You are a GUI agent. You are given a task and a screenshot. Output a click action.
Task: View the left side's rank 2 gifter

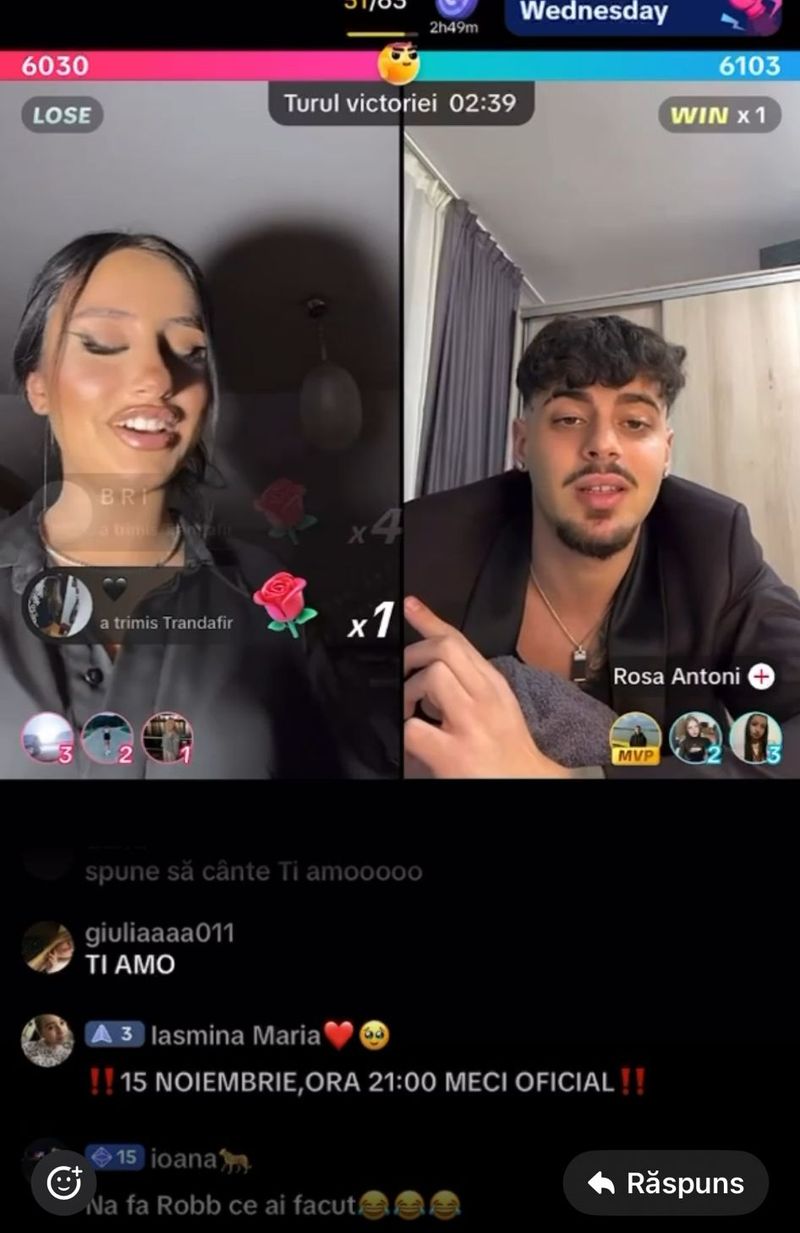(x=107, y=738)
